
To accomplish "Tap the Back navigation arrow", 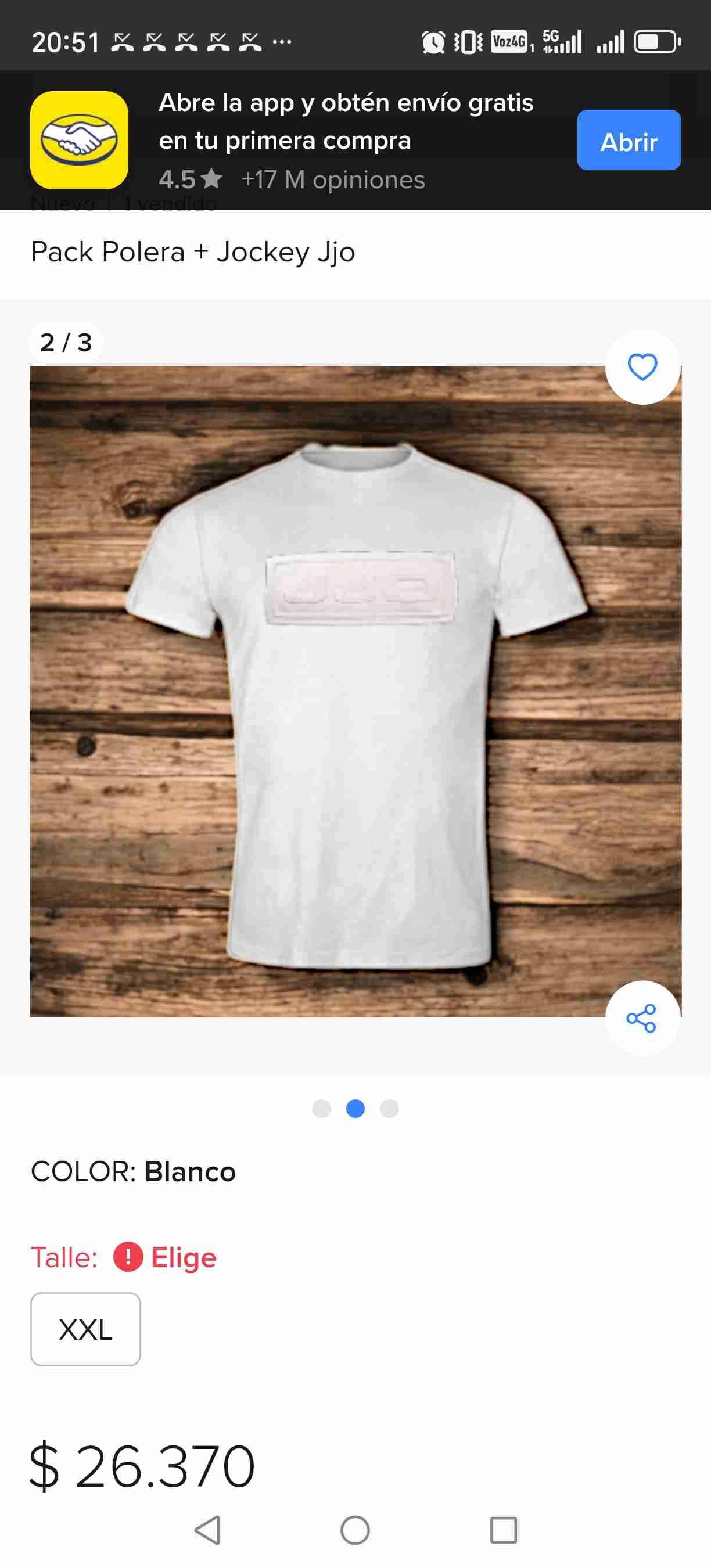I will pyautogui.click(x=207, y=1529).
